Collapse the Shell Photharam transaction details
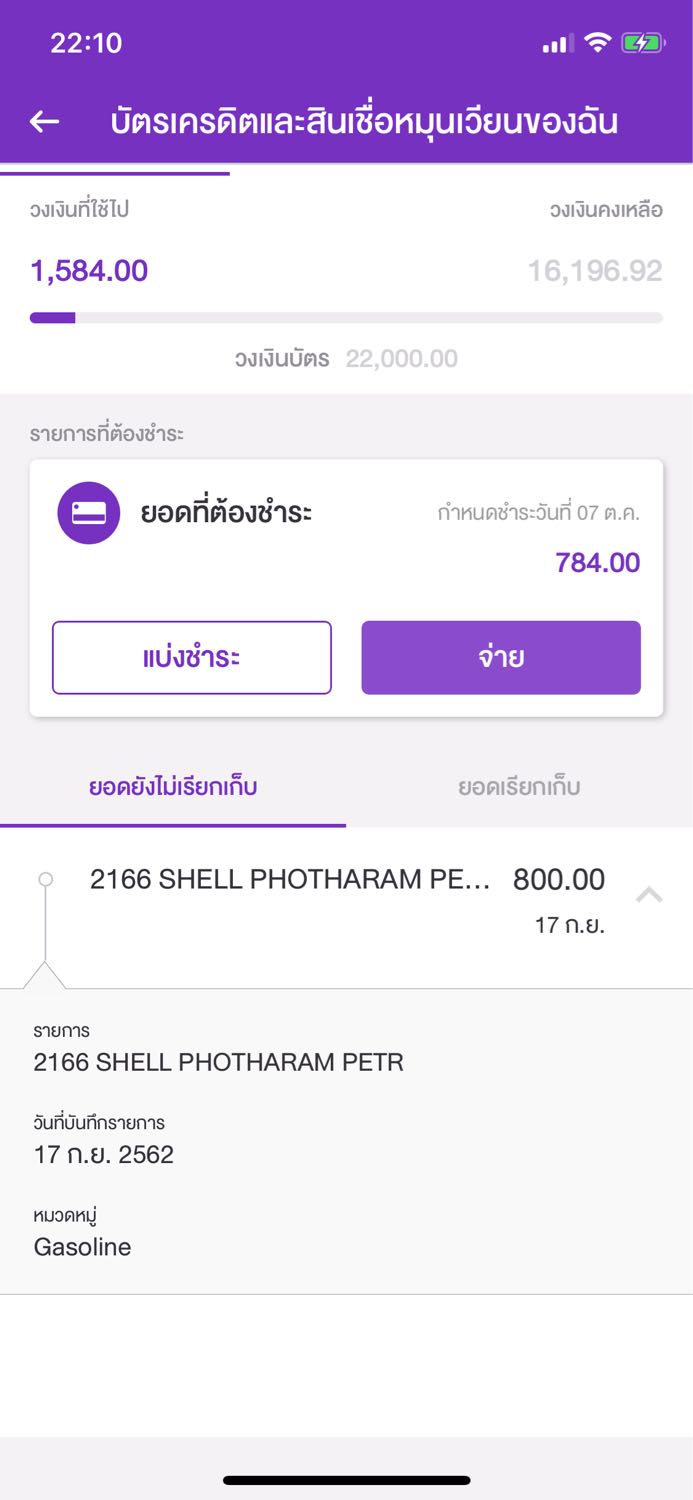This screenshot has width=693, height=1500. tap(649, 894)
